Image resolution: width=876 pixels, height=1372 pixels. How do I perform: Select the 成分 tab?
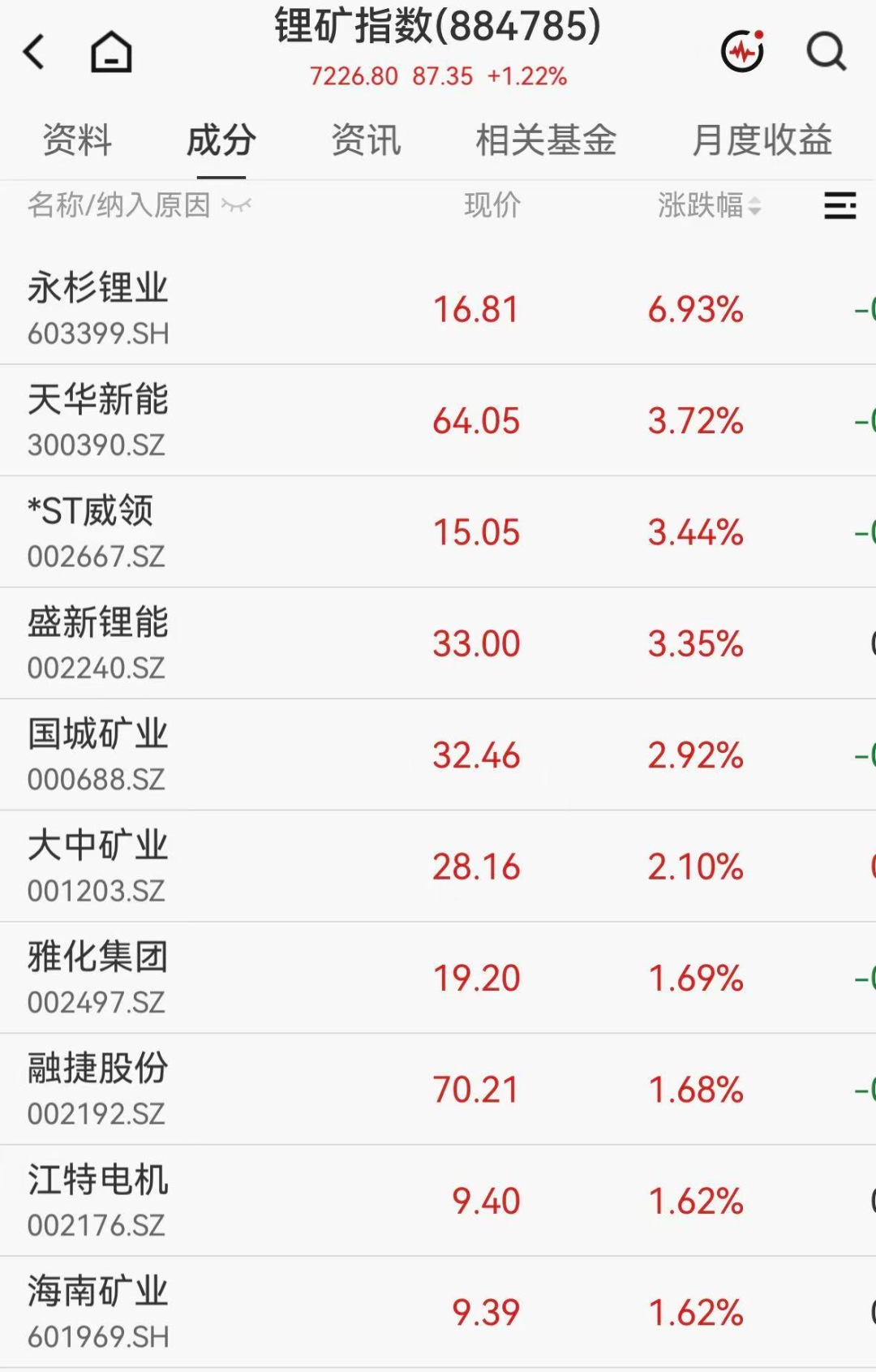(x=221, y=140)
